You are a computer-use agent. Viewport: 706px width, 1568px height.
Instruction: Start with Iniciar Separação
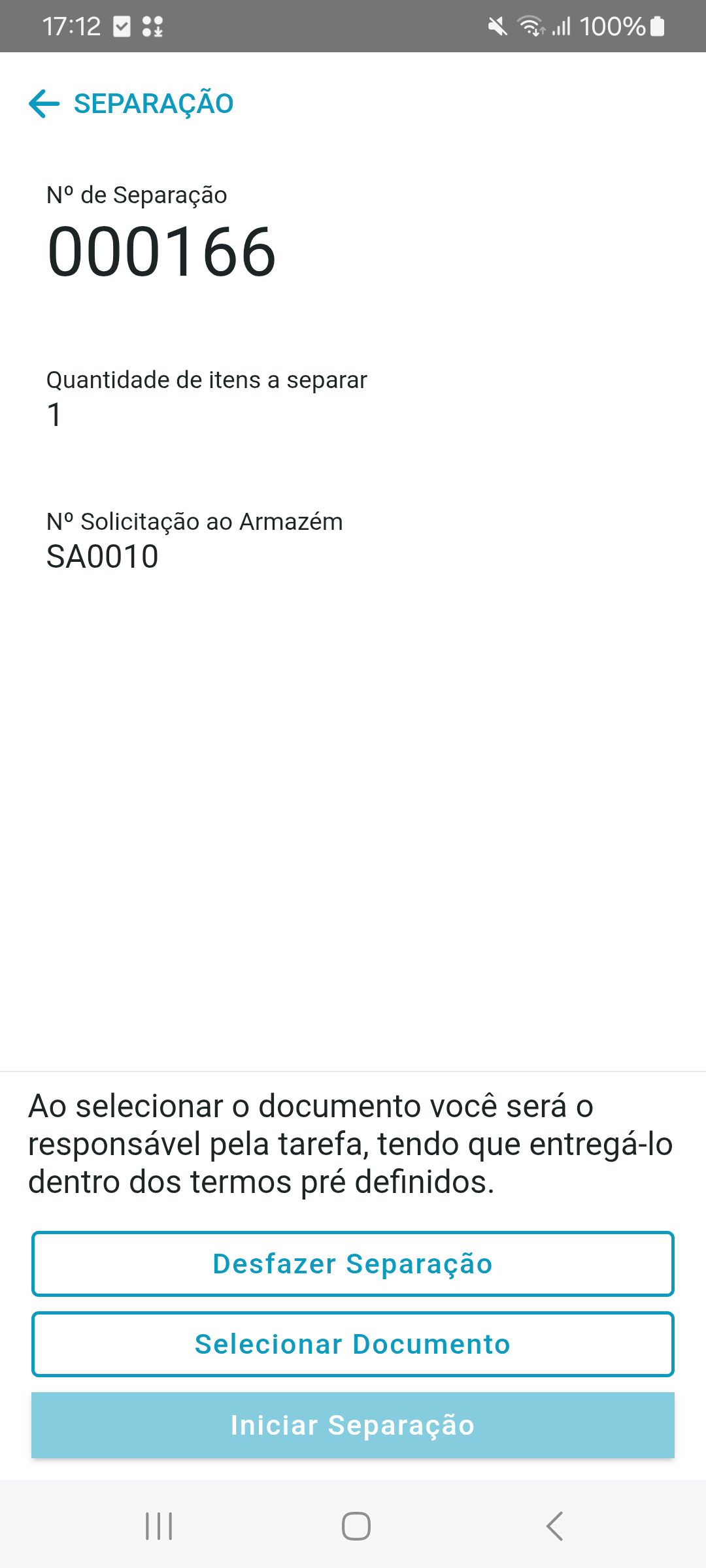(x=353, y=1425)
